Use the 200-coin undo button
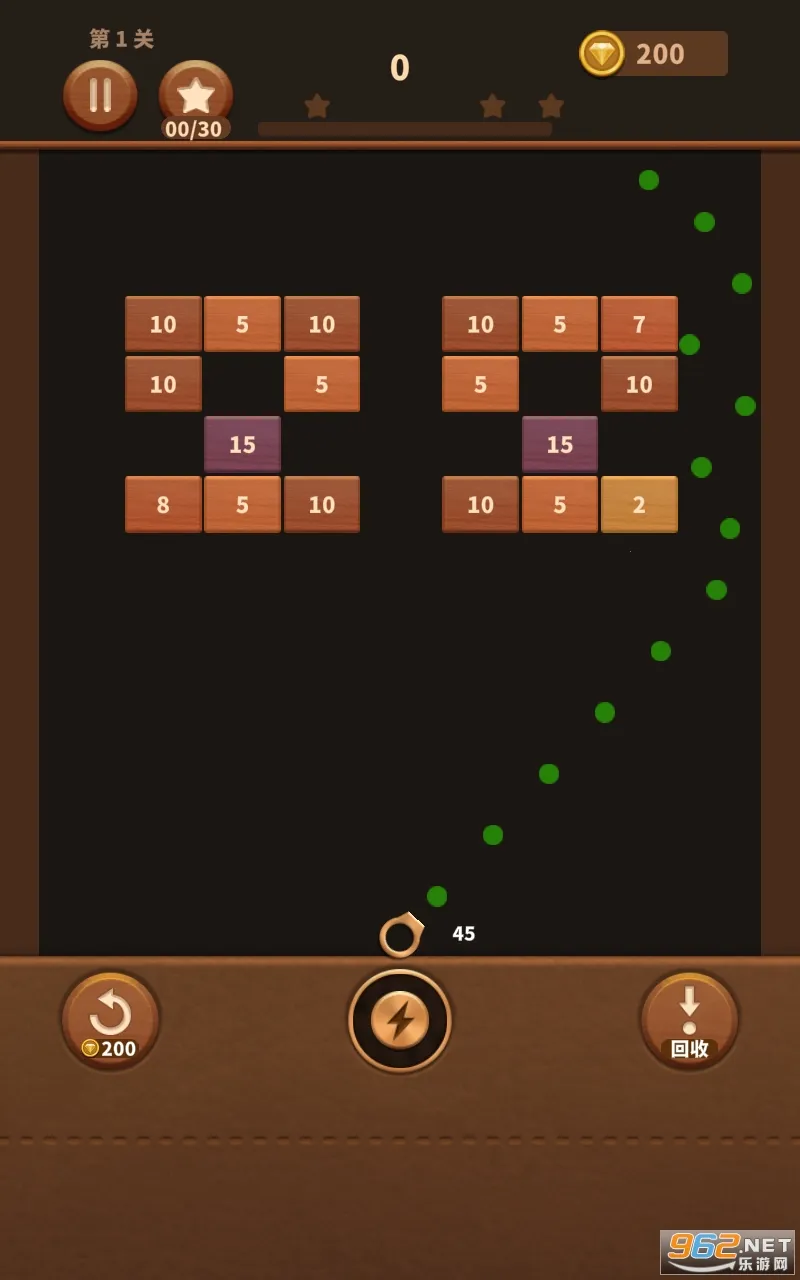Image resolution: width=800 pixels, height=1280 pixels. coord(110,1020)
